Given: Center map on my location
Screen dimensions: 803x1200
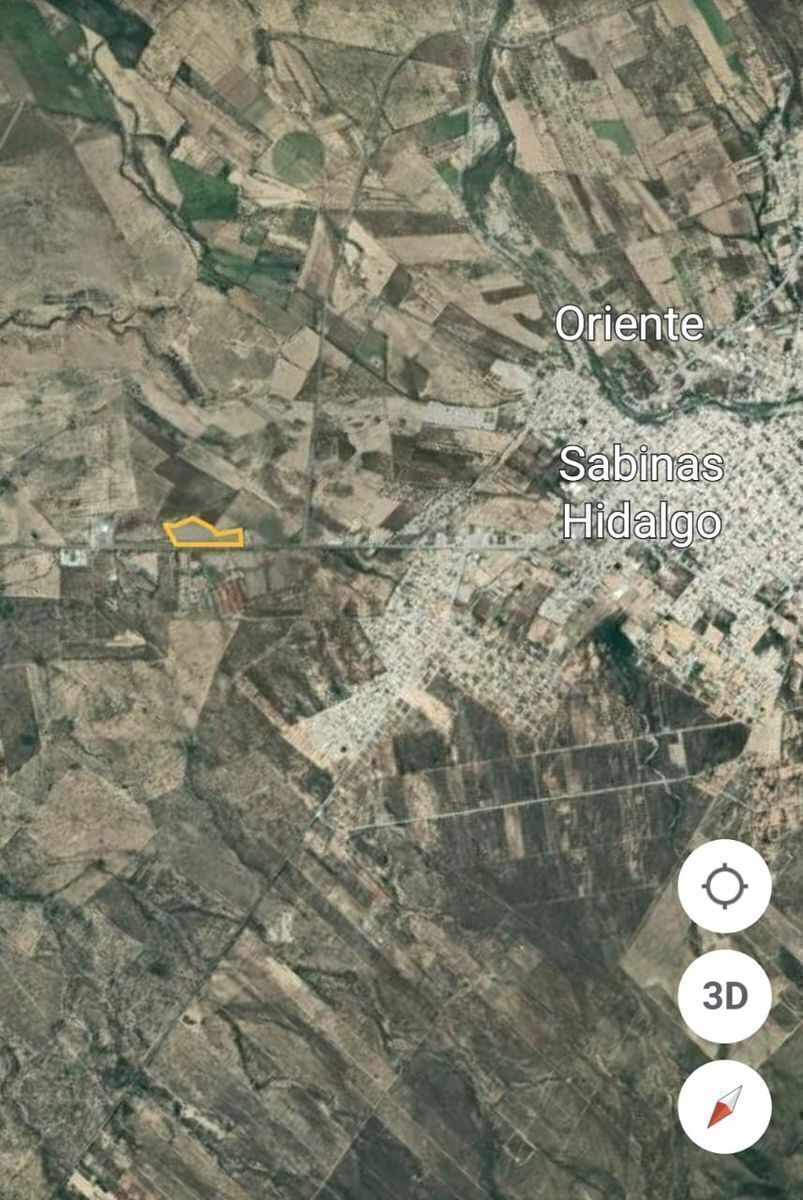Looking at the screenshot, I should pyautogui.click(x=724, y=887).
